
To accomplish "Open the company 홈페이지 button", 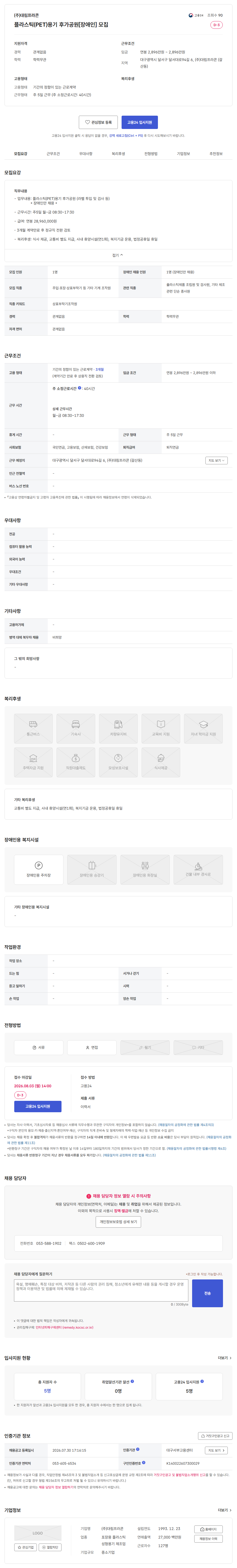I will [x=208, y=1530].
